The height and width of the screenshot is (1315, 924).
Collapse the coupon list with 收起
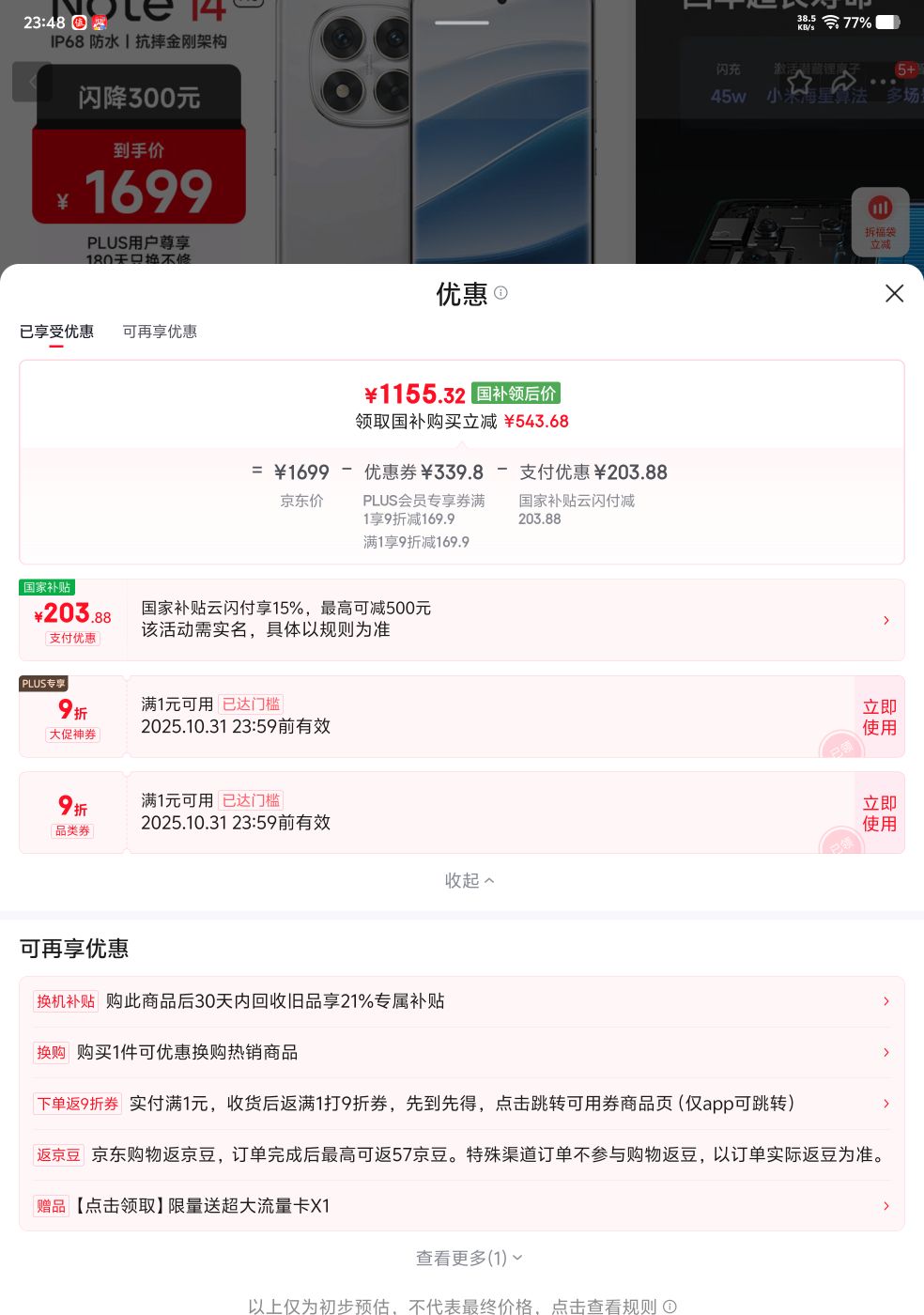pyautogui.click(x=469, y=880)
